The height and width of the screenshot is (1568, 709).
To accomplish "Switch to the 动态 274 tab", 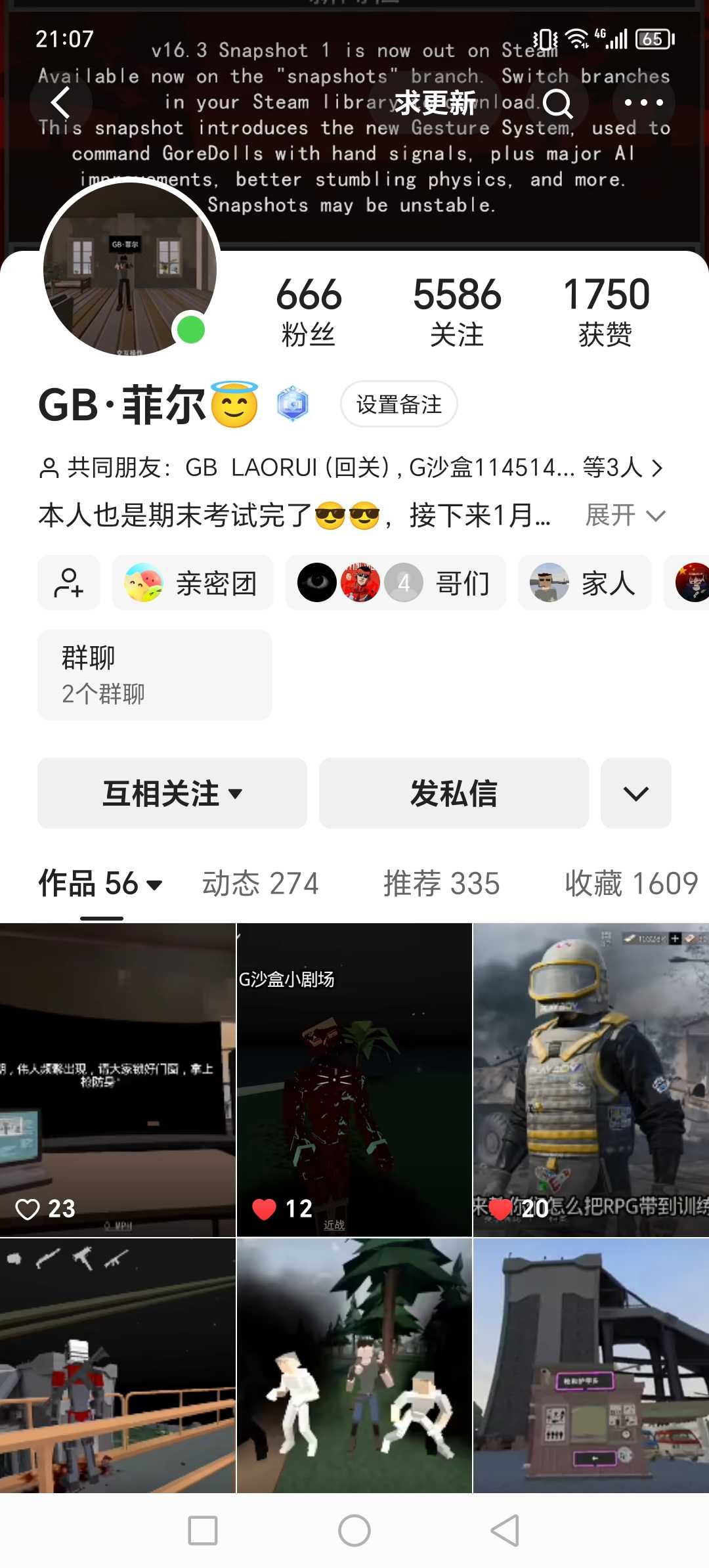I will tap(260, 883).
